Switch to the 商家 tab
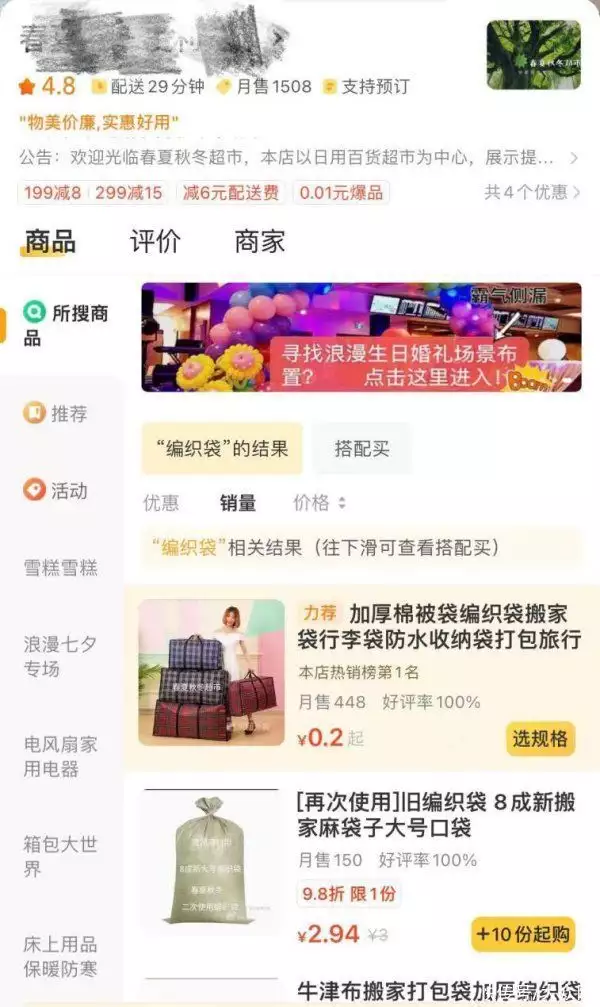 pos(259,241)
